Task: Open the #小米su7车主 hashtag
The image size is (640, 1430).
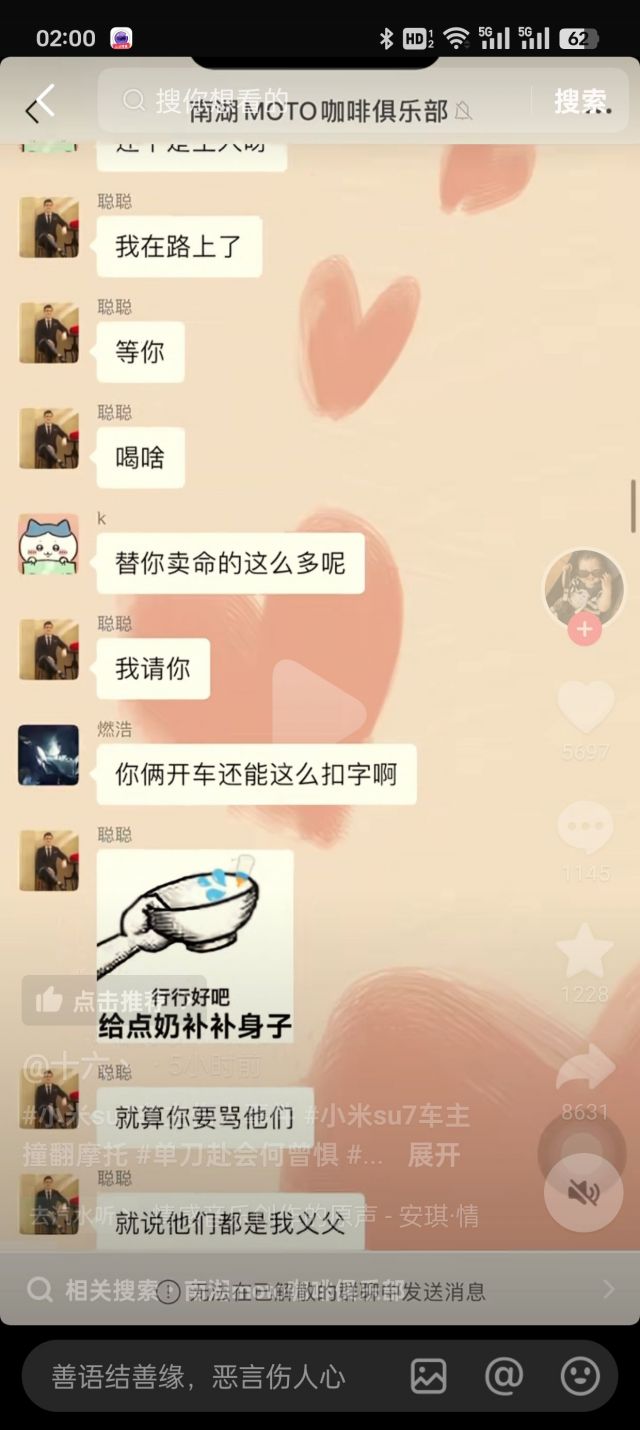Action: coord(387,1115)
